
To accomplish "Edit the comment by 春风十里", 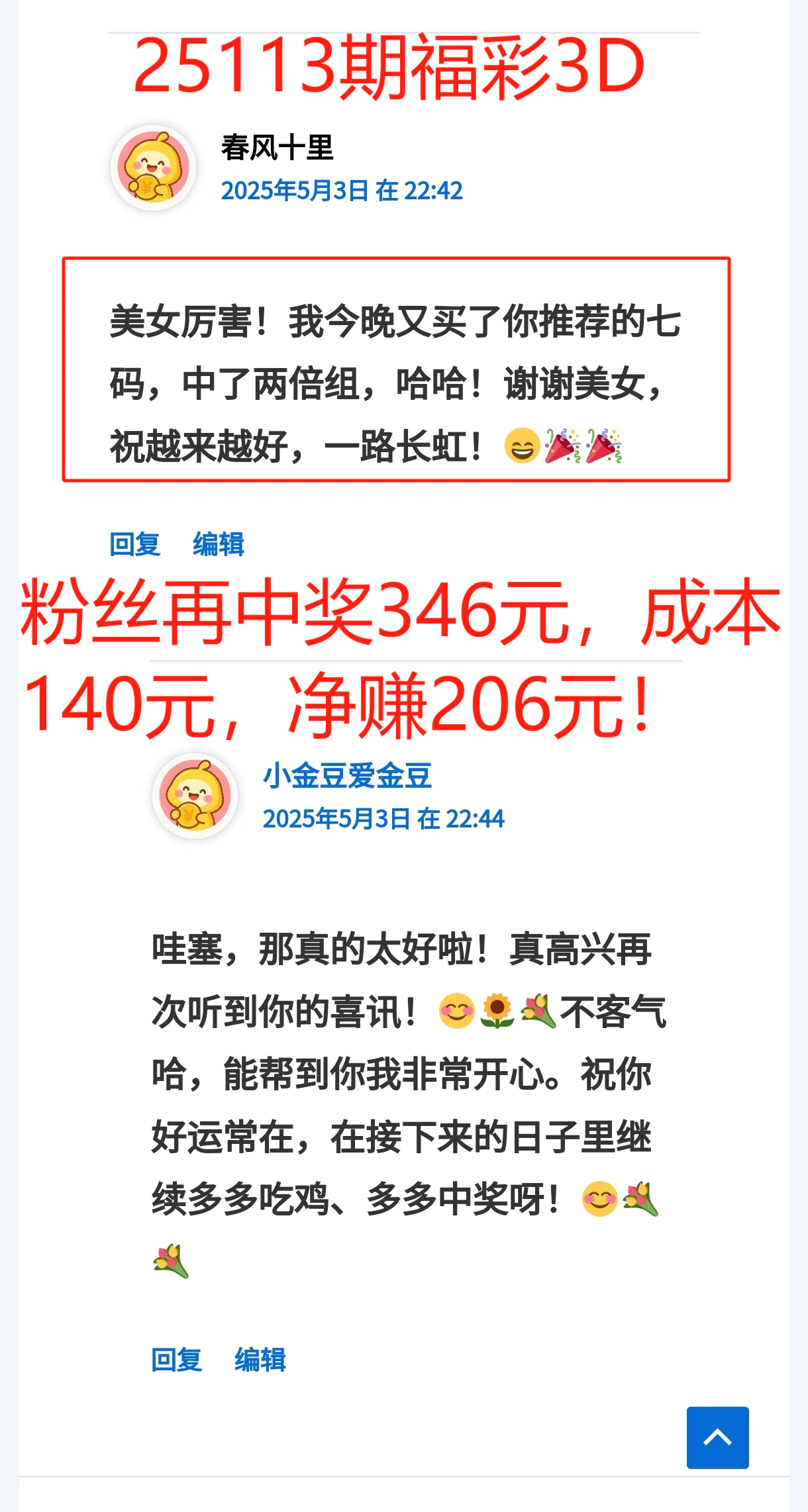I will (219, 545).
